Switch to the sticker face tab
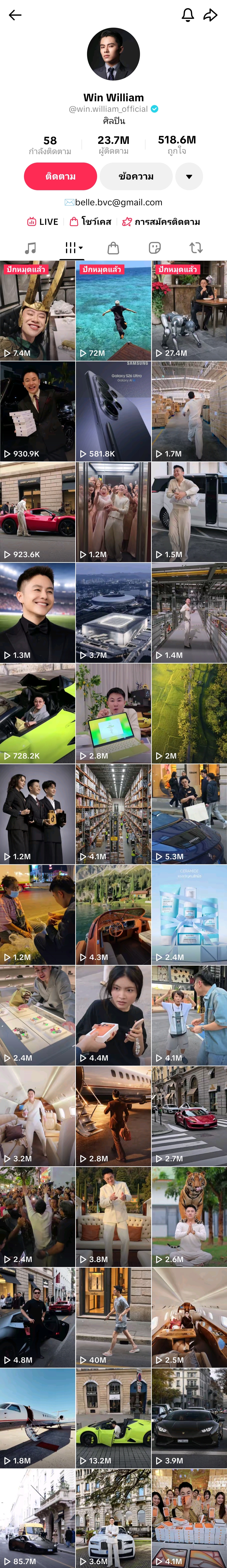 click(154, 248)
